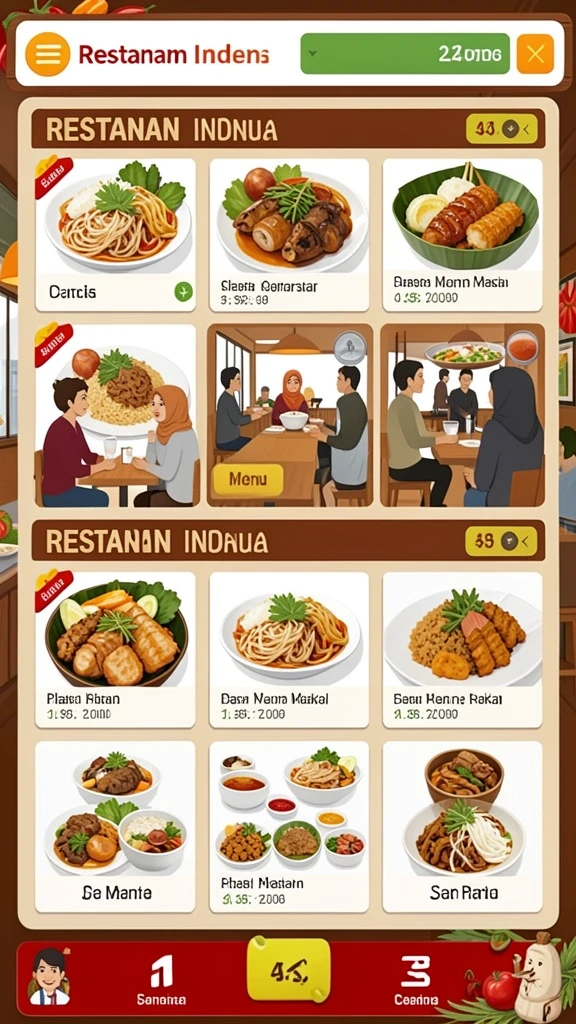Open the profile avatar in bottom bar

(x=49, y=976)
